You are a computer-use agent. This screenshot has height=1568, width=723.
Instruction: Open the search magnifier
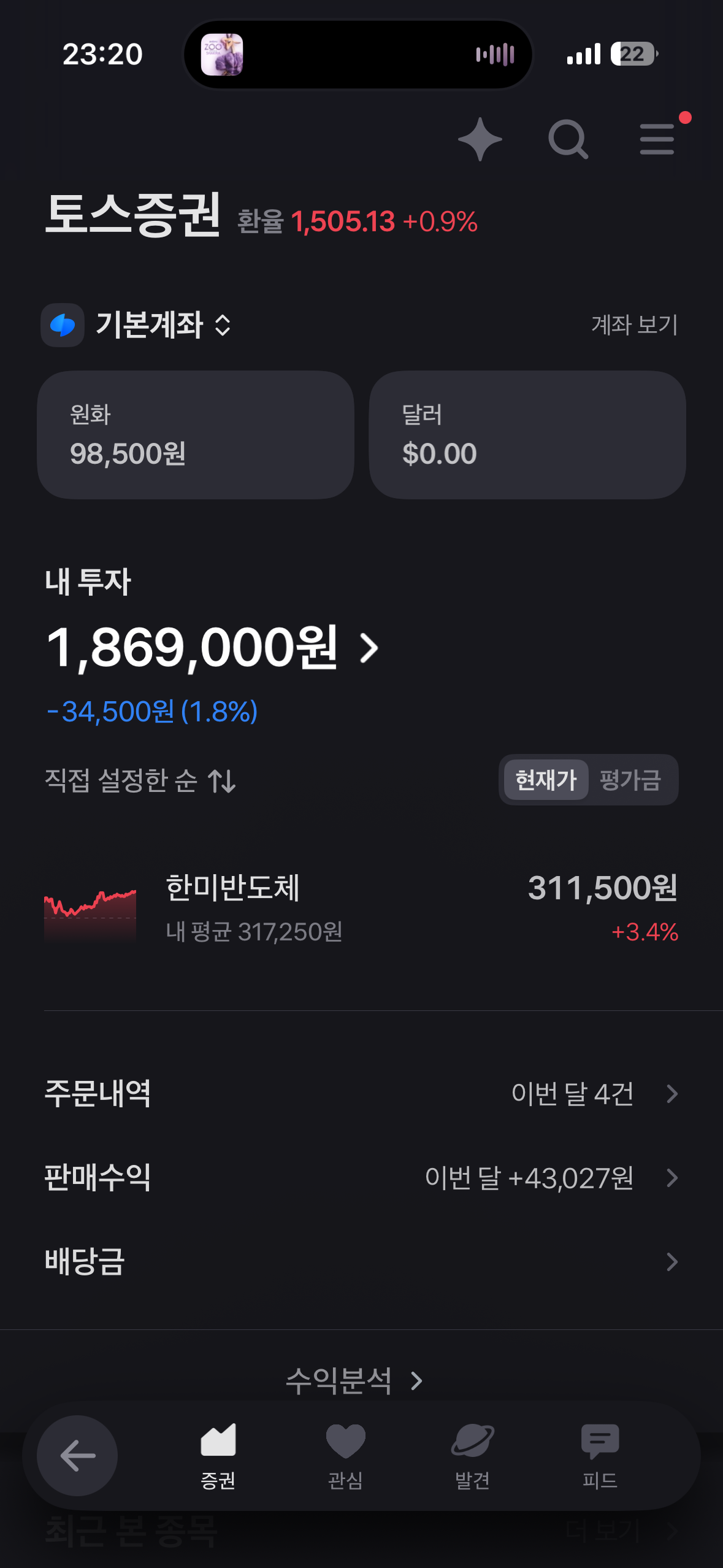point(568,139)
